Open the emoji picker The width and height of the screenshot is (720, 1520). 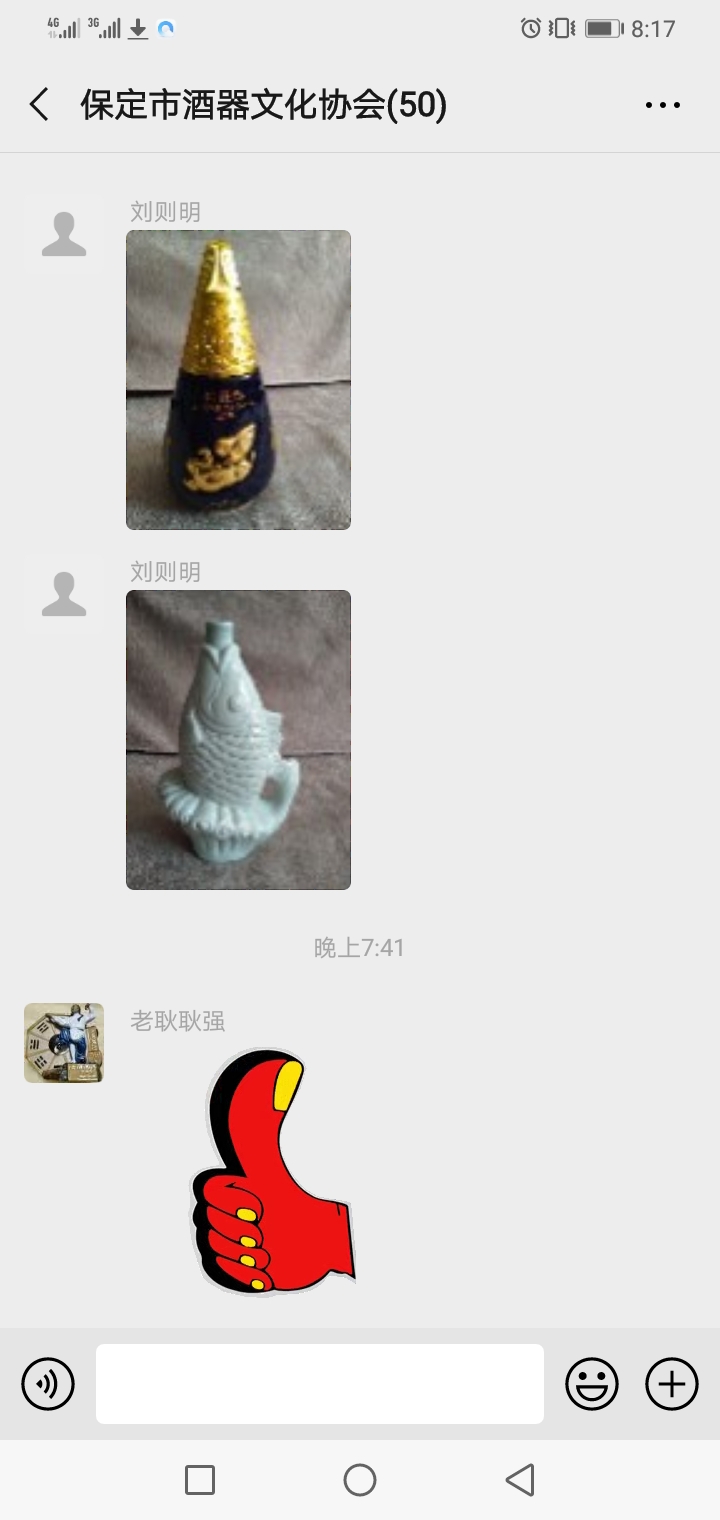coord(592,1384)
